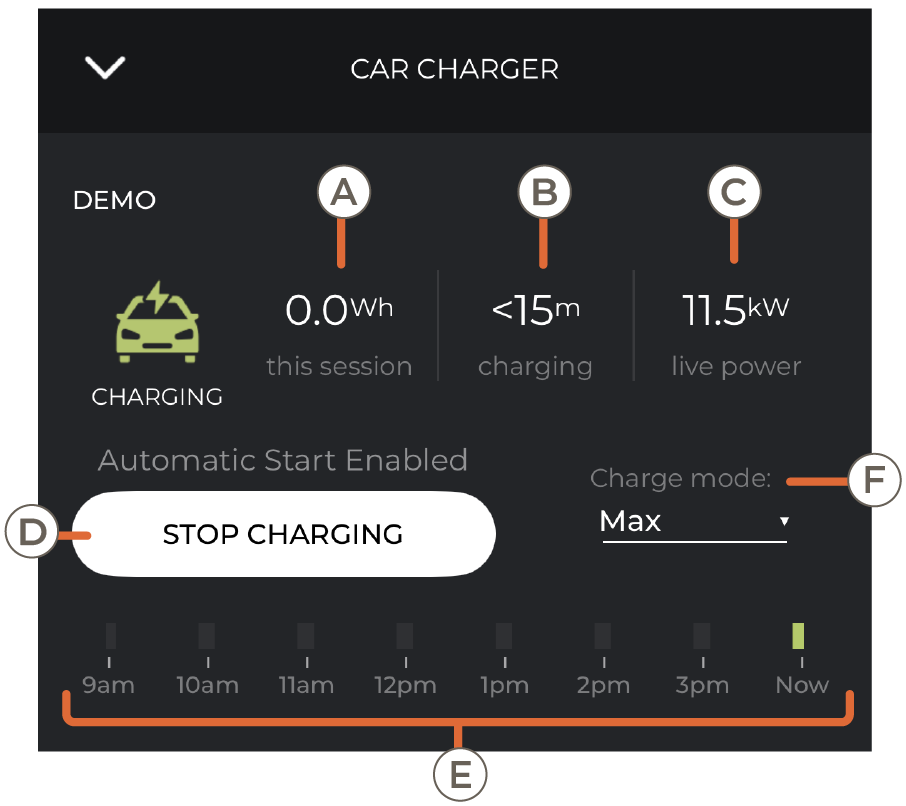Open the Charge mode dropdown set to Max

click(x=694, y=521)
